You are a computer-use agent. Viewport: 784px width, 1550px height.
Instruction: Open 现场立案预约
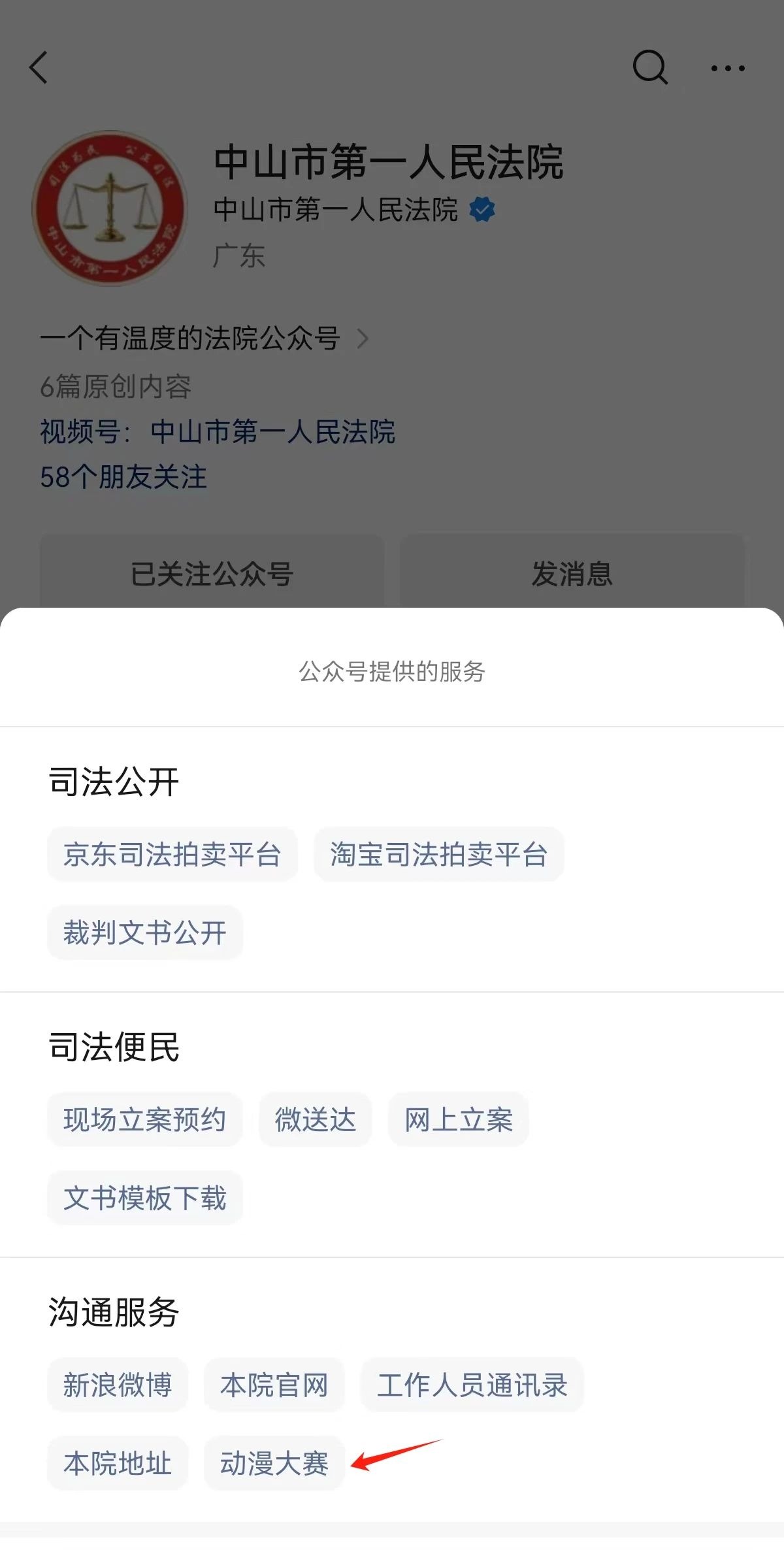tap(145, 1119)
